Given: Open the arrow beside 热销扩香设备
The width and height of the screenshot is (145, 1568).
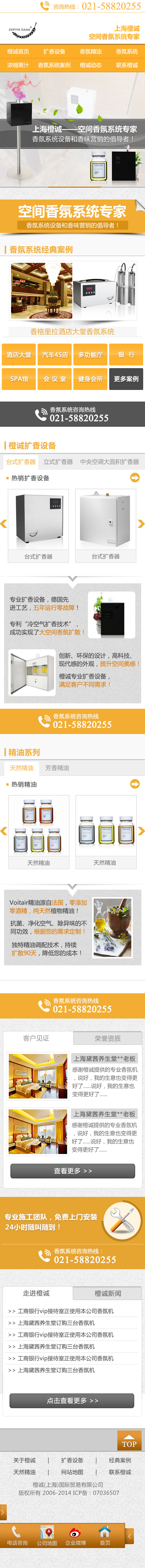Looking at the screenshot, I should [x=134, y=478].
